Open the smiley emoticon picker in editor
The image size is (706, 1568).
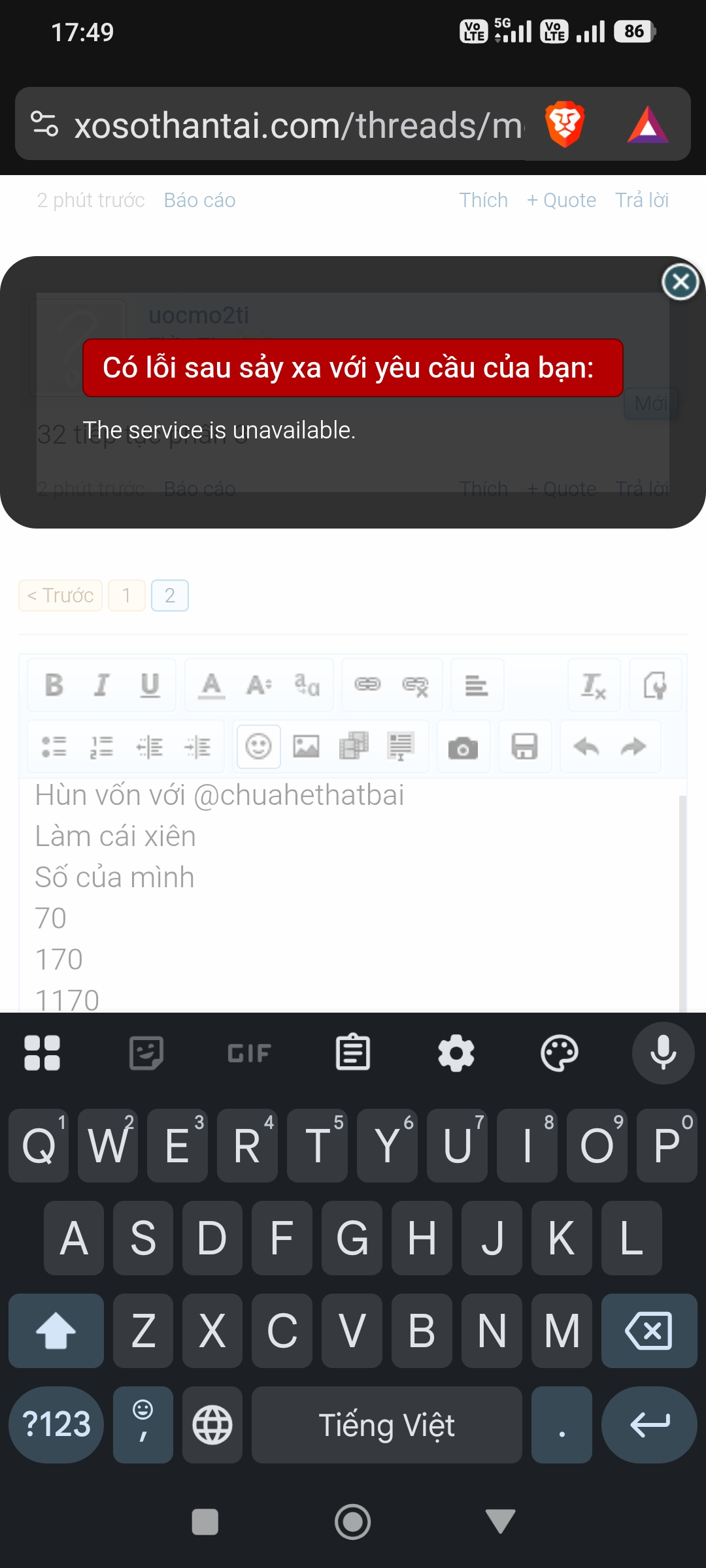click(x=258, y=746)
